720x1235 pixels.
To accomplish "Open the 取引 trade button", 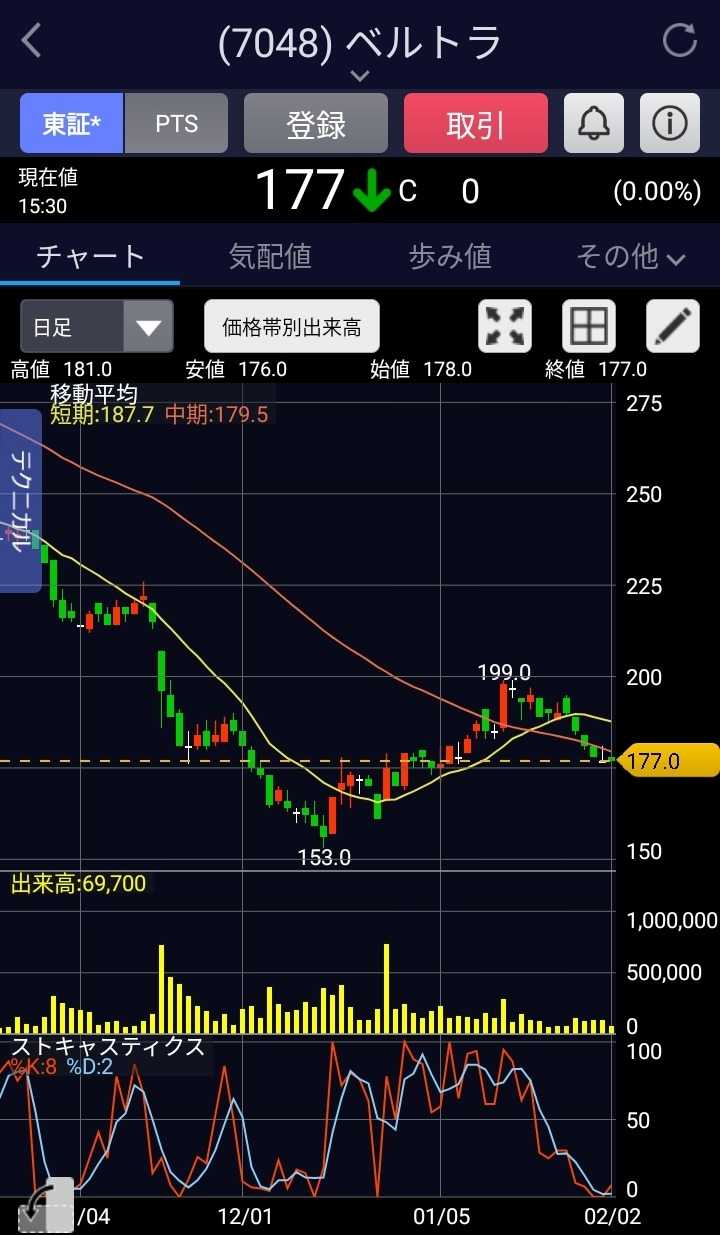I will [476, 124].
